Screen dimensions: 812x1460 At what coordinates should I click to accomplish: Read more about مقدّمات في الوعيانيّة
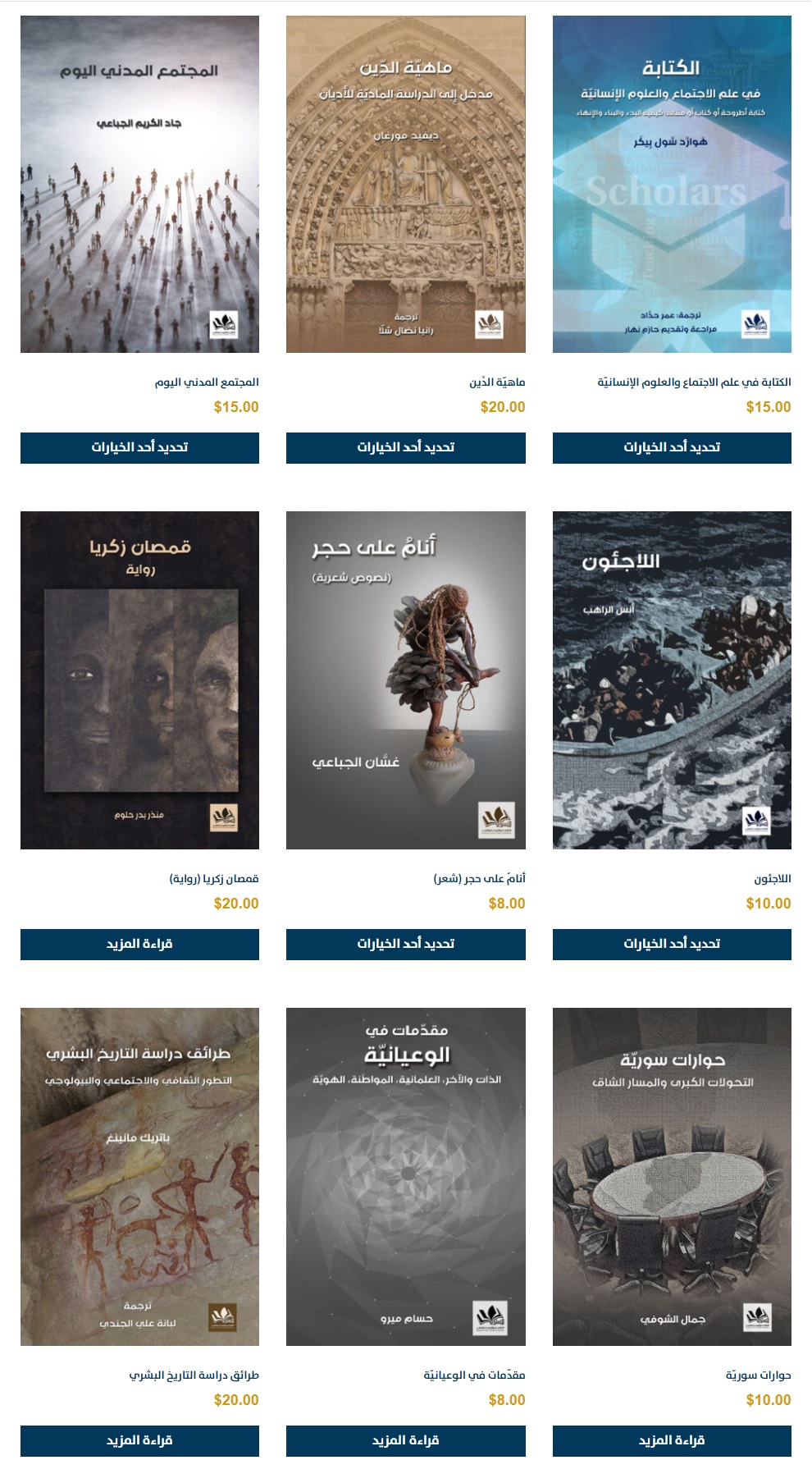(x=405, y=1440)
